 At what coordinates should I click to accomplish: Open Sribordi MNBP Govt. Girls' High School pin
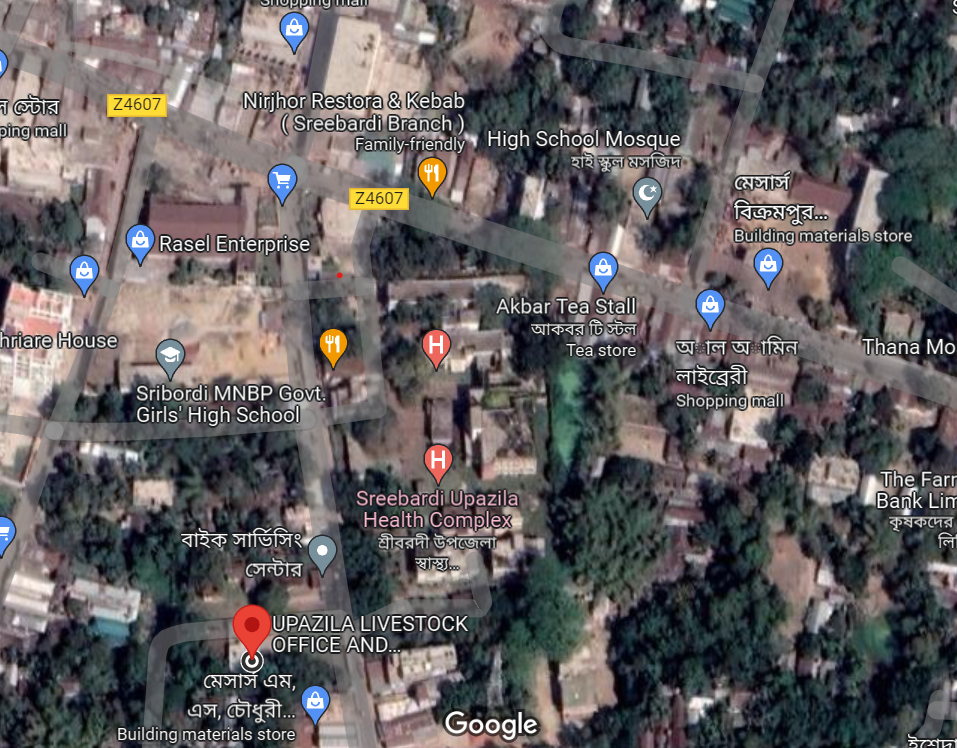tap(170, 355)
